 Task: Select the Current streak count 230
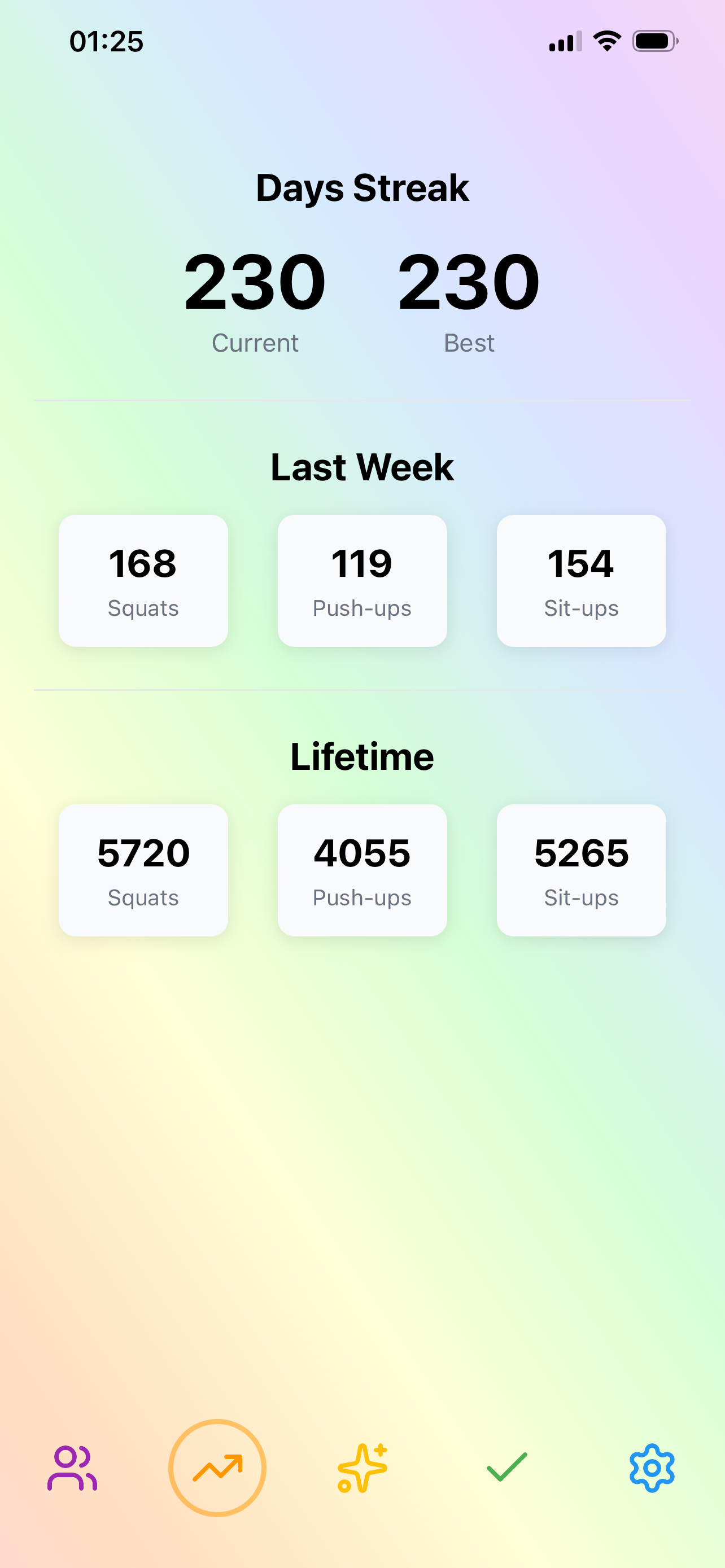(x=255, y=280)
